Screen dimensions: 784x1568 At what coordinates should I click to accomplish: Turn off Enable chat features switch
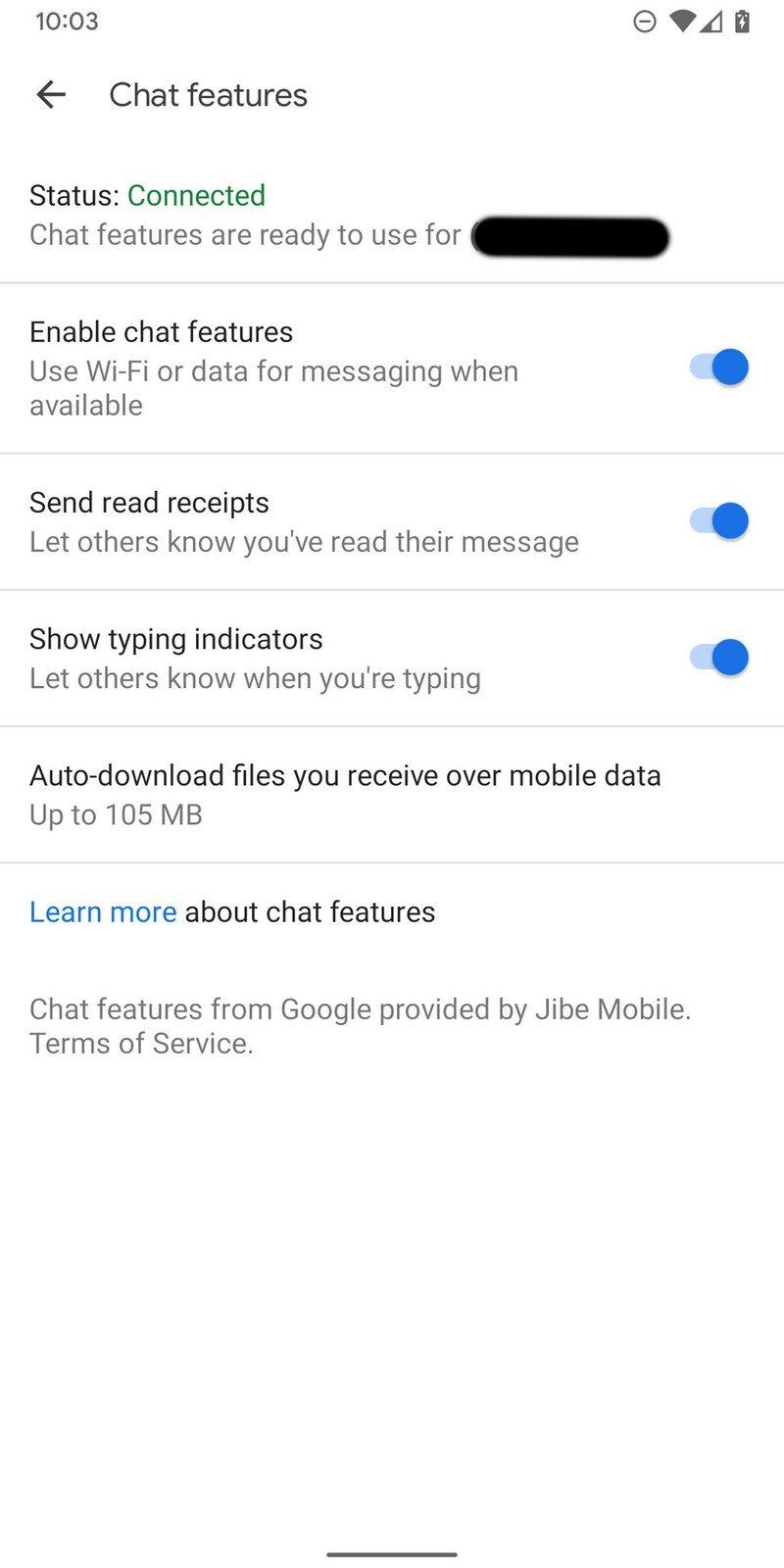719,367
